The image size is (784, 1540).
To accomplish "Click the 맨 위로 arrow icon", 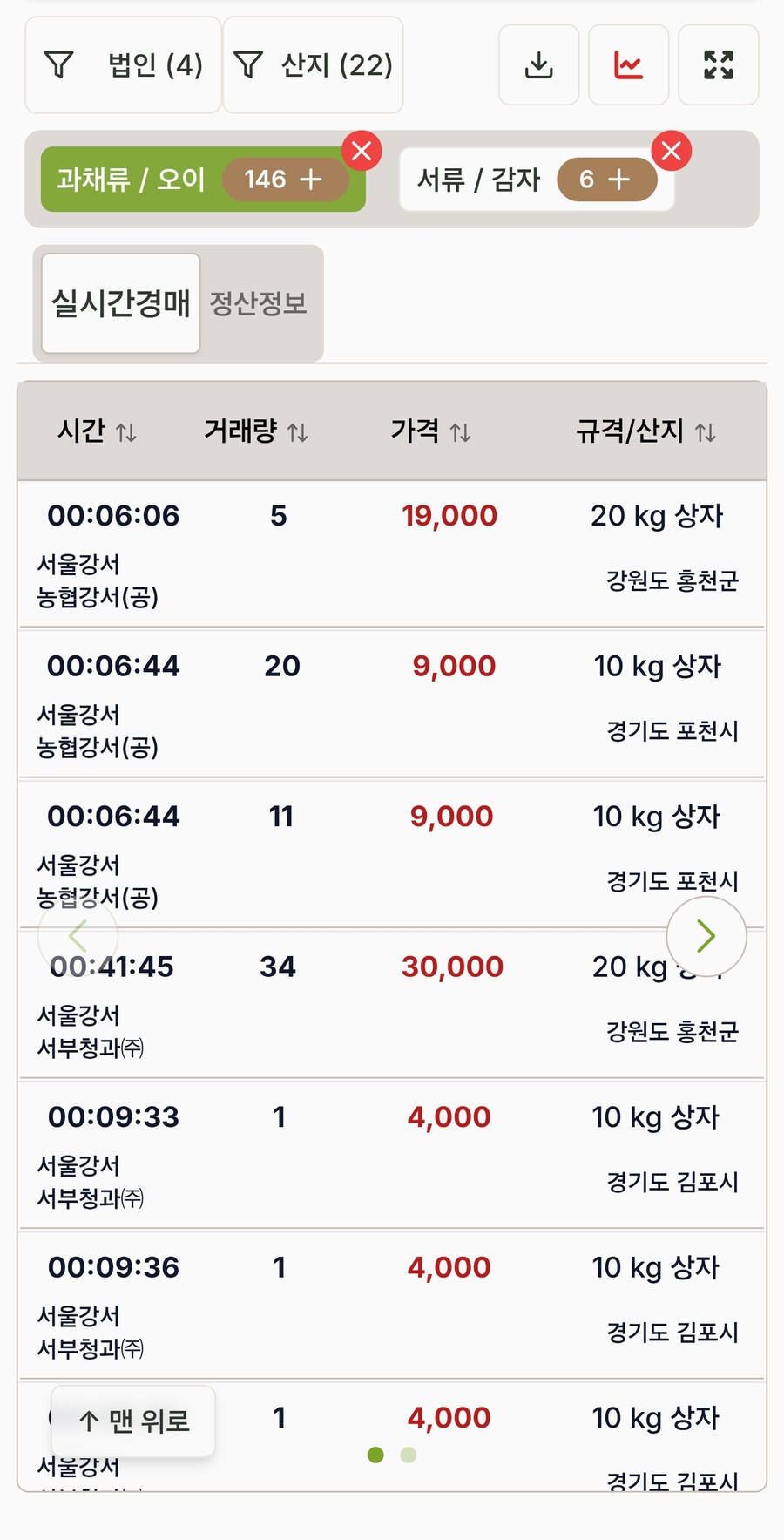I will pos(88,1420).
